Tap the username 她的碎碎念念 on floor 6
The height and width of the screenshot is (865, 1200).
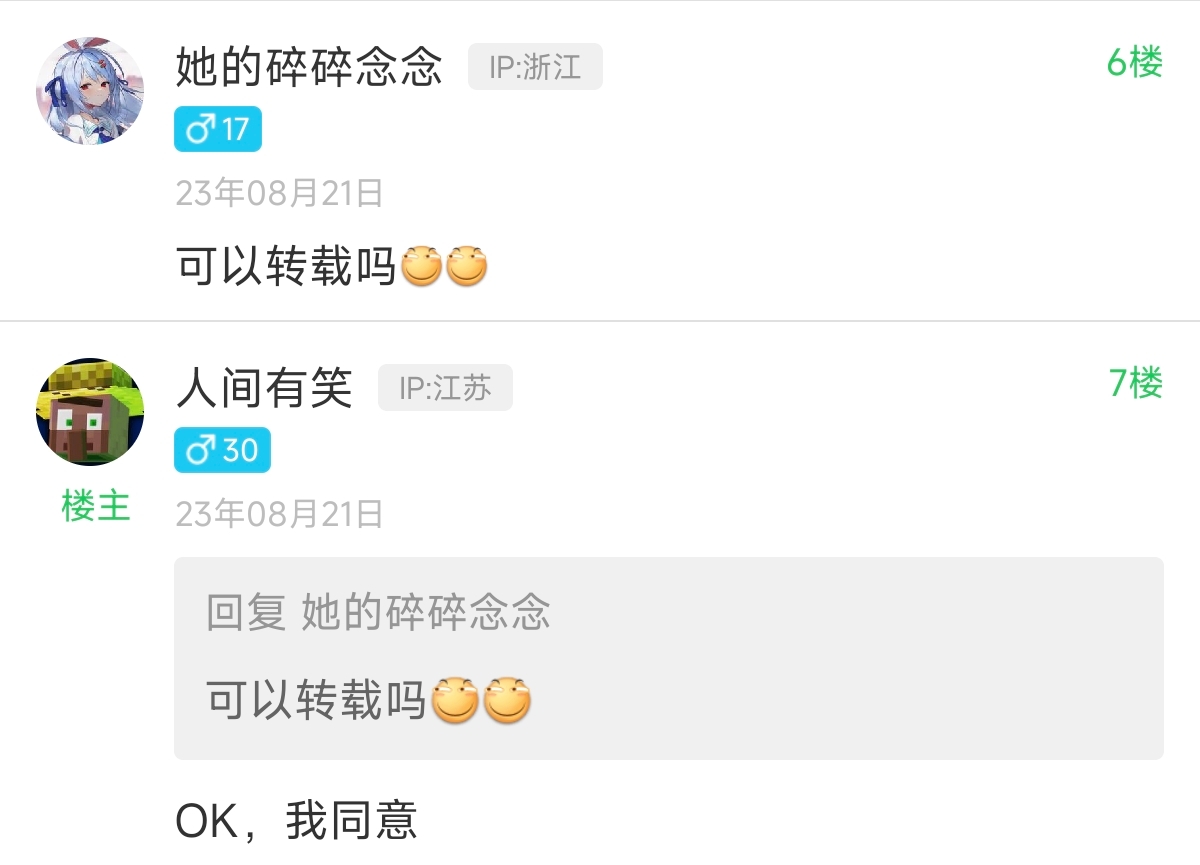309,67
